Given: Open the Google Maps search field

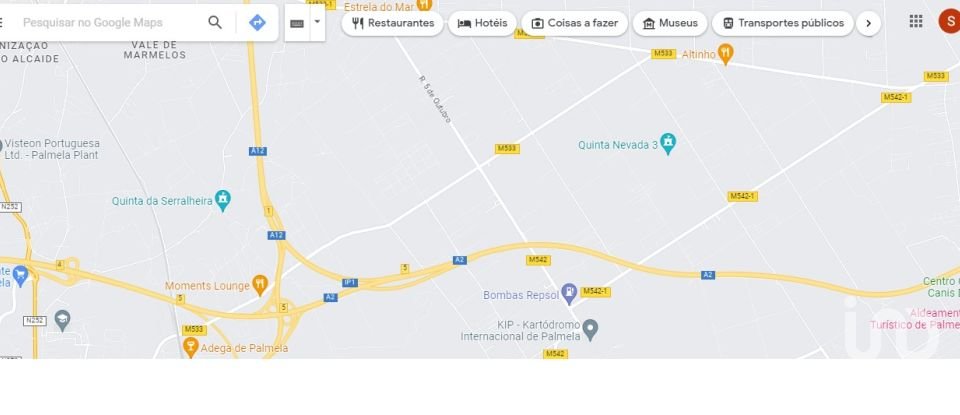Looking at the screenshot, I should coord(110,22).
